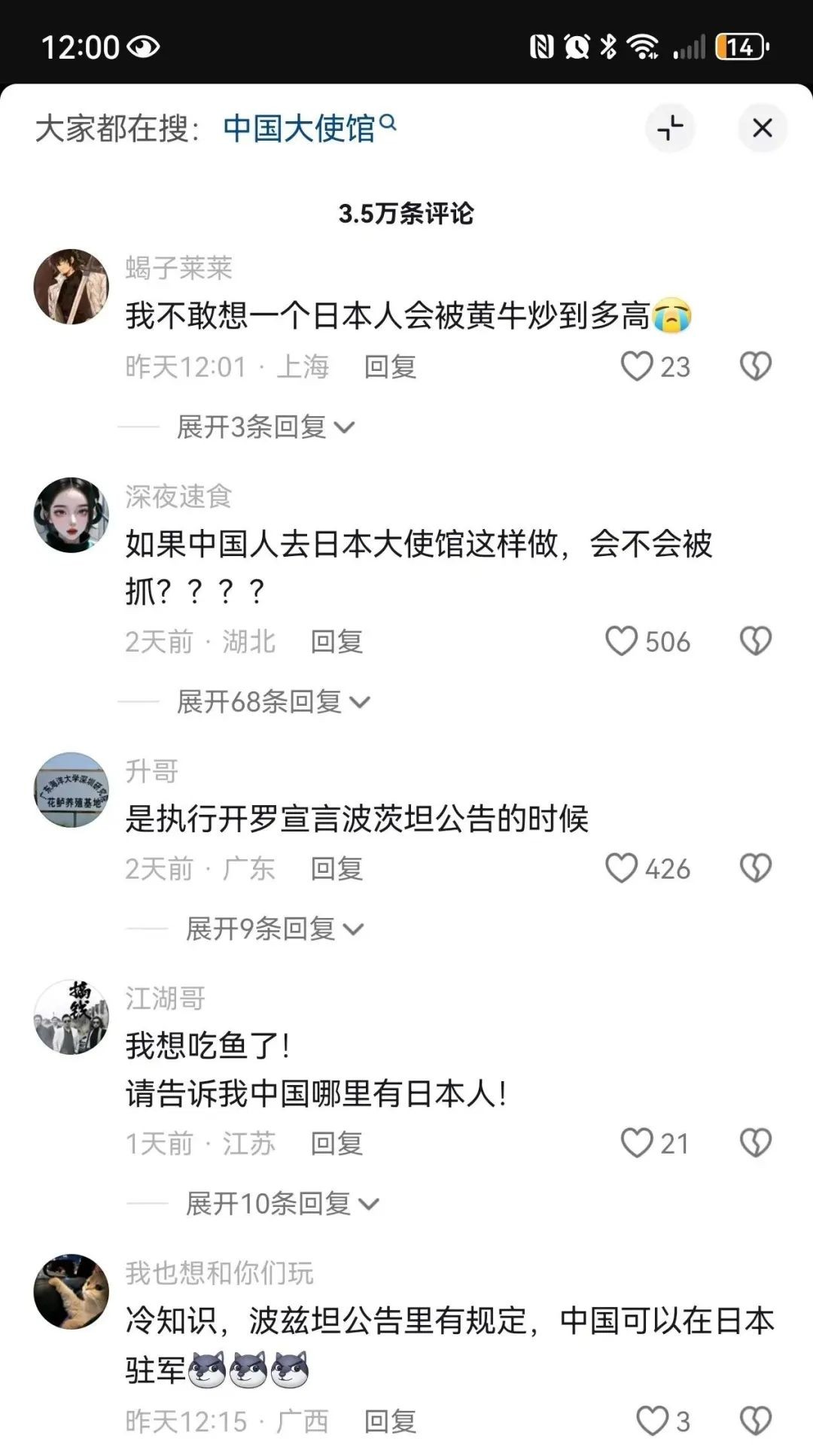
Task: Like the comment by 蝎子莱莱
Action: click(x=637, y=366)
